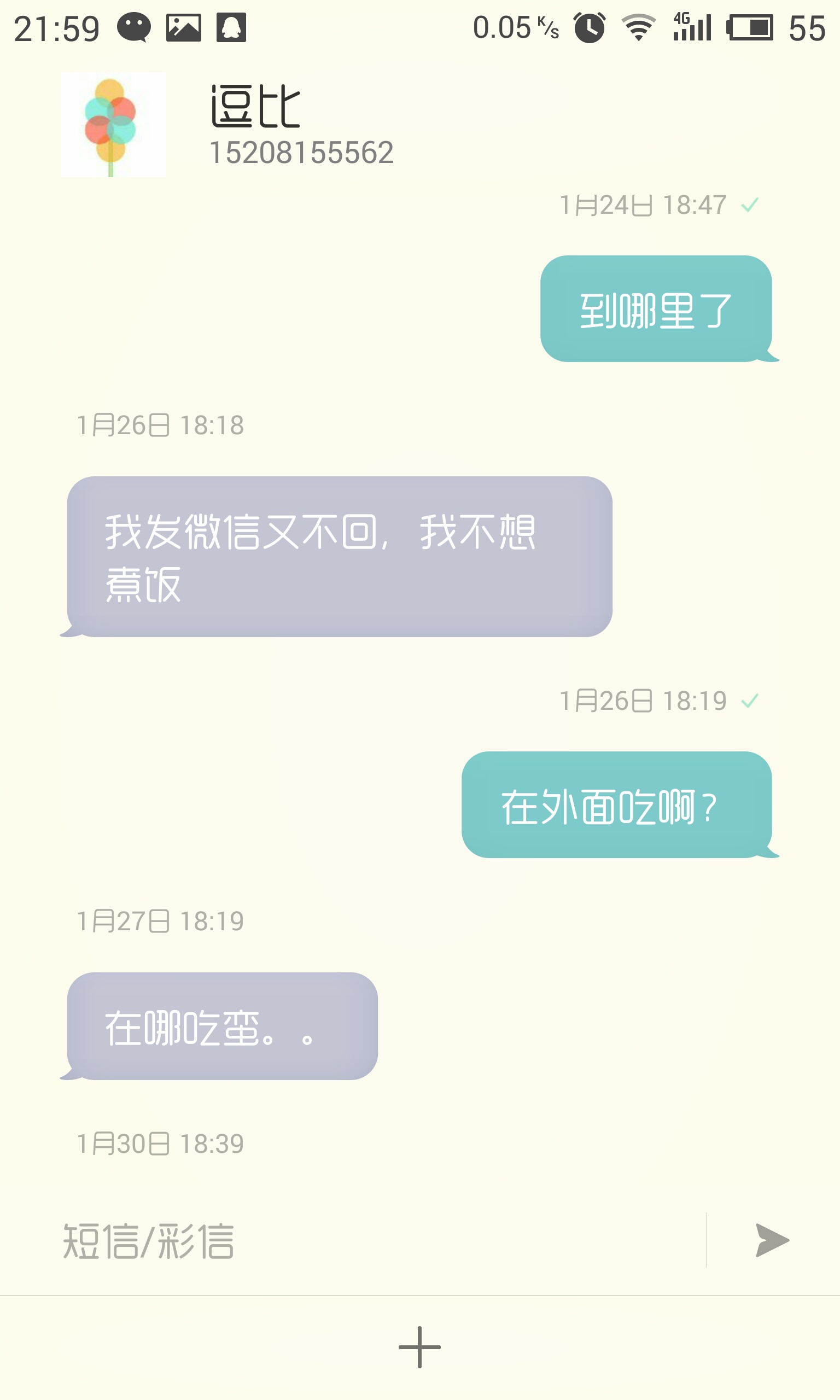Viewport: 840px width, 1400px height.
Task: Tap the message 在外面吃啊？
Action: [618, 804]
